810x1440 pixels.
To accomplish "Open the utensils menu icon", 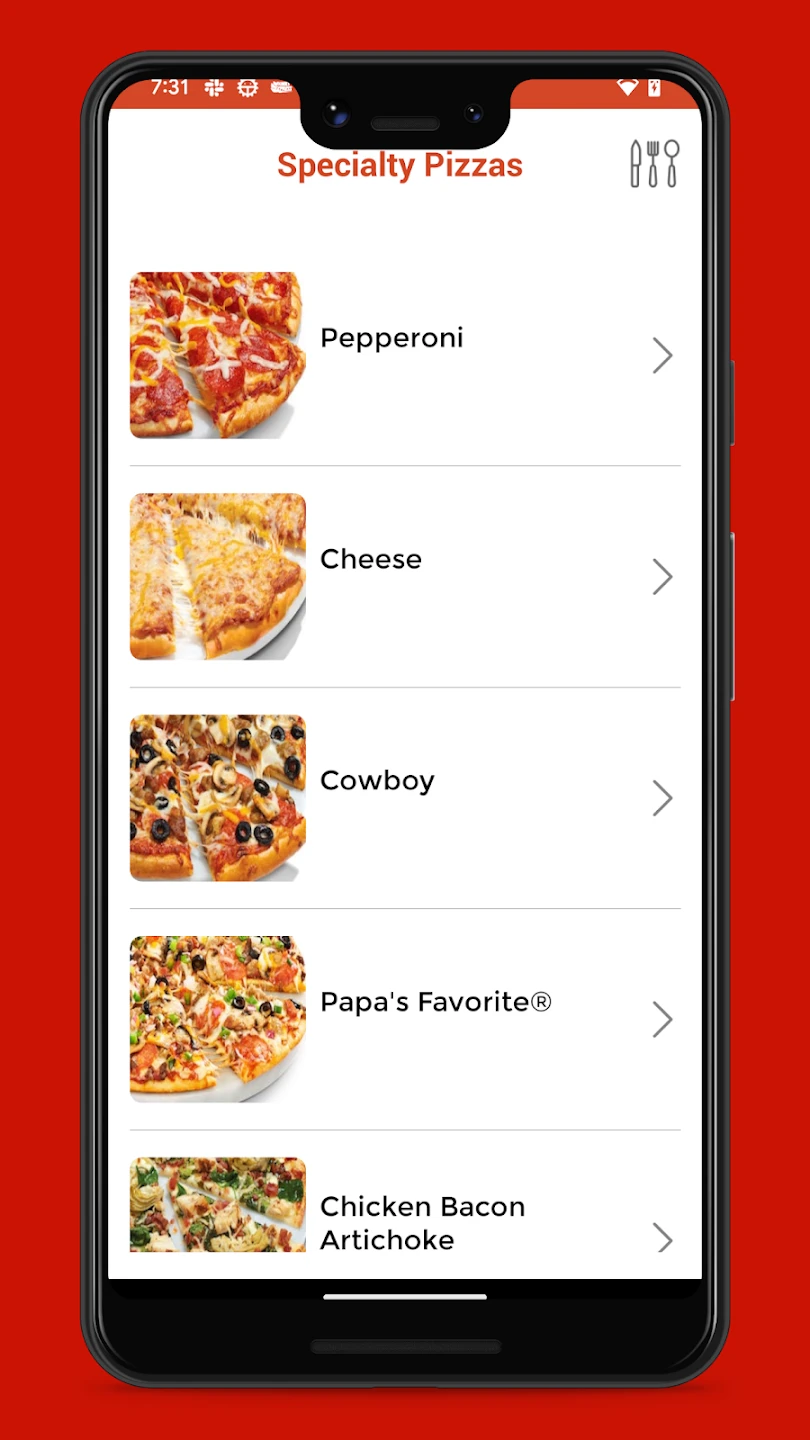I will (654, 164).
